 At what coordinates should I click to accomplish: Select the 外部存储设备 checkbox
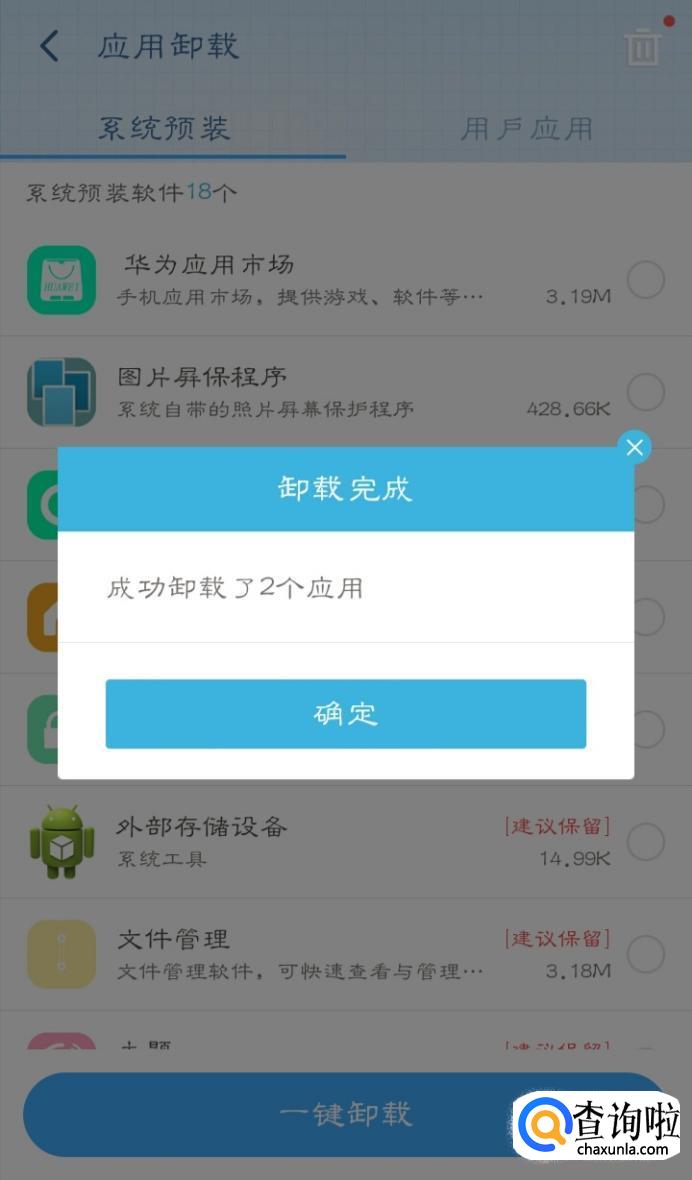click(646, 842)
